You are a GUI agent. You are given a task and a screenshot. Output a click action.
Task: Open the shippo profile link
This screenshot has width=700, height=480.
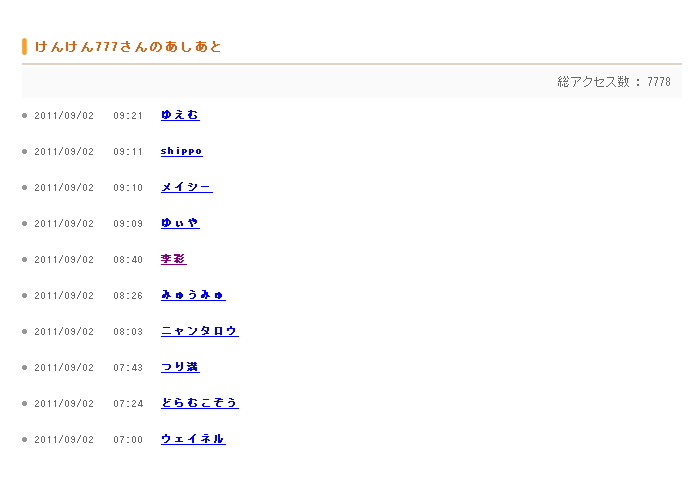(x=181, y=151)
